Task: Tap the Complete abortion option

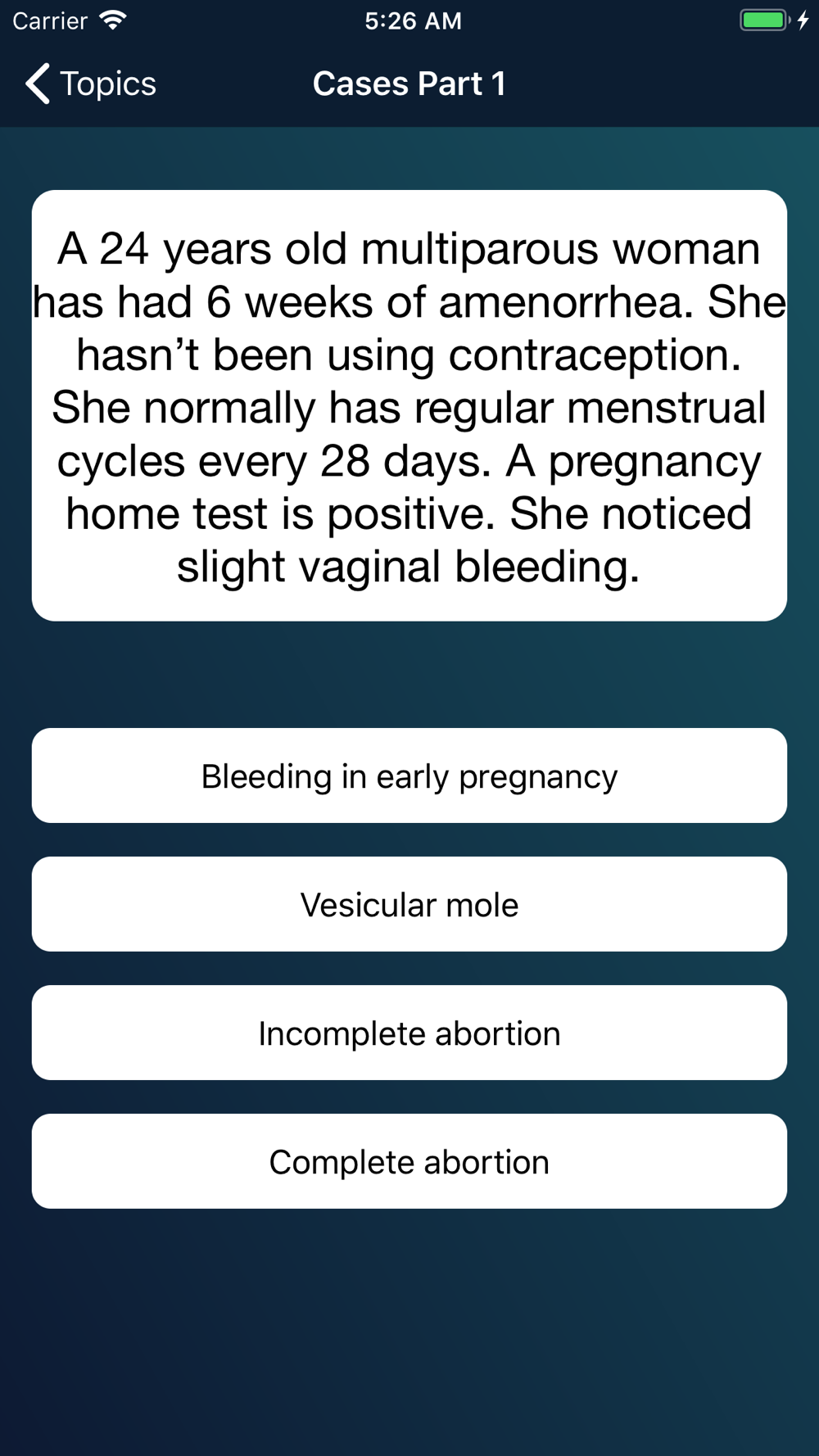Action: click(409, 1161)
